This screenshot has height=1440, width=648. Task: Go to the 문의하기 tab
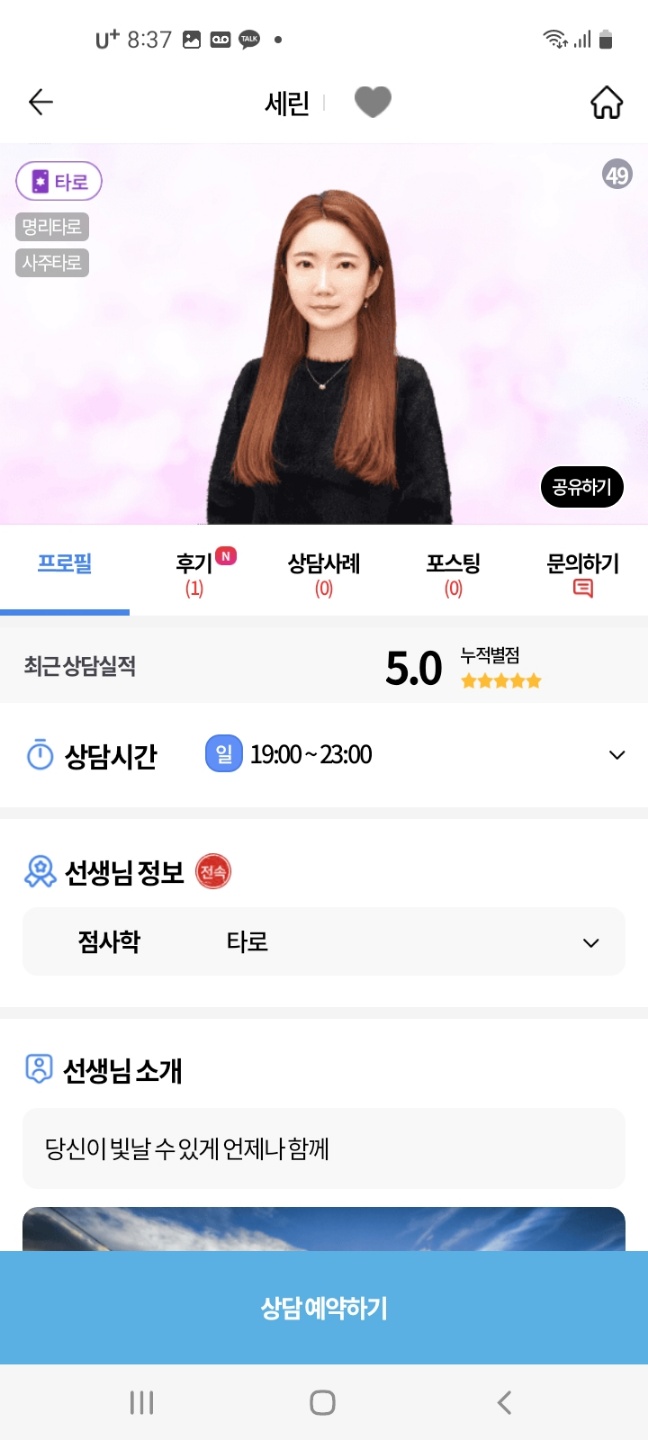coord(583,573)
